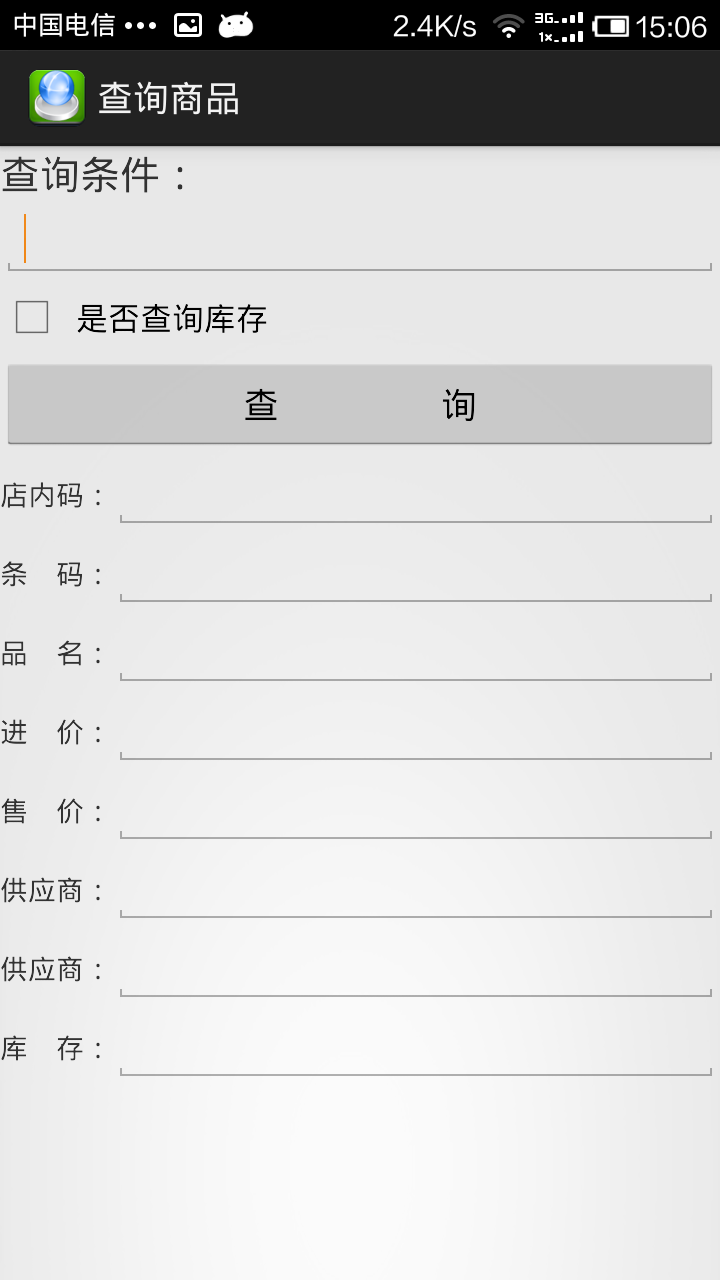Select the 售价 field
The height and width of the screenshot is (1280, 720).
click(x=416, y=812)
